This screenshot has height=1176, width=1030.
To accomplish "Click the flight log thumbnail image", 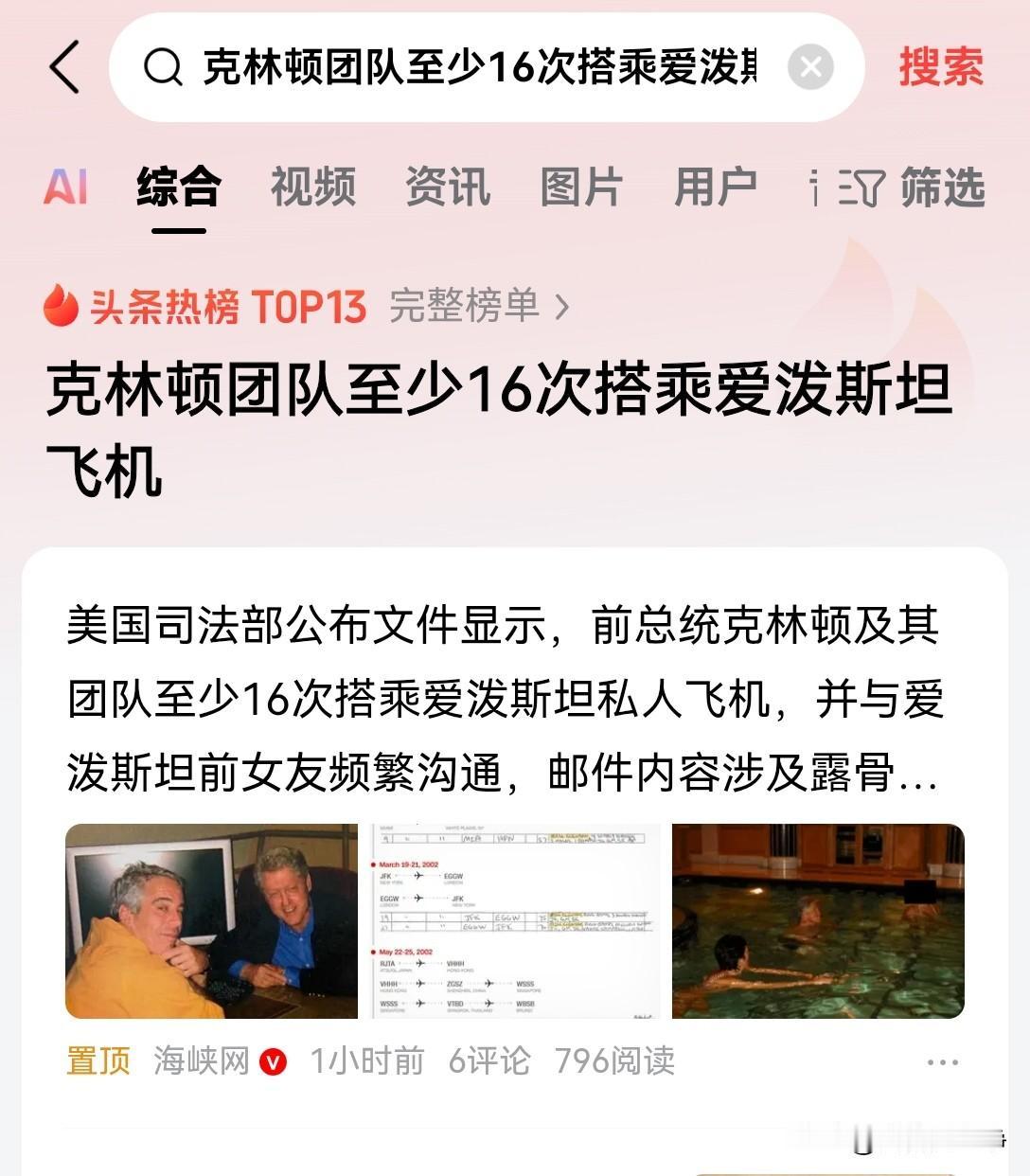I will [514, 921].
